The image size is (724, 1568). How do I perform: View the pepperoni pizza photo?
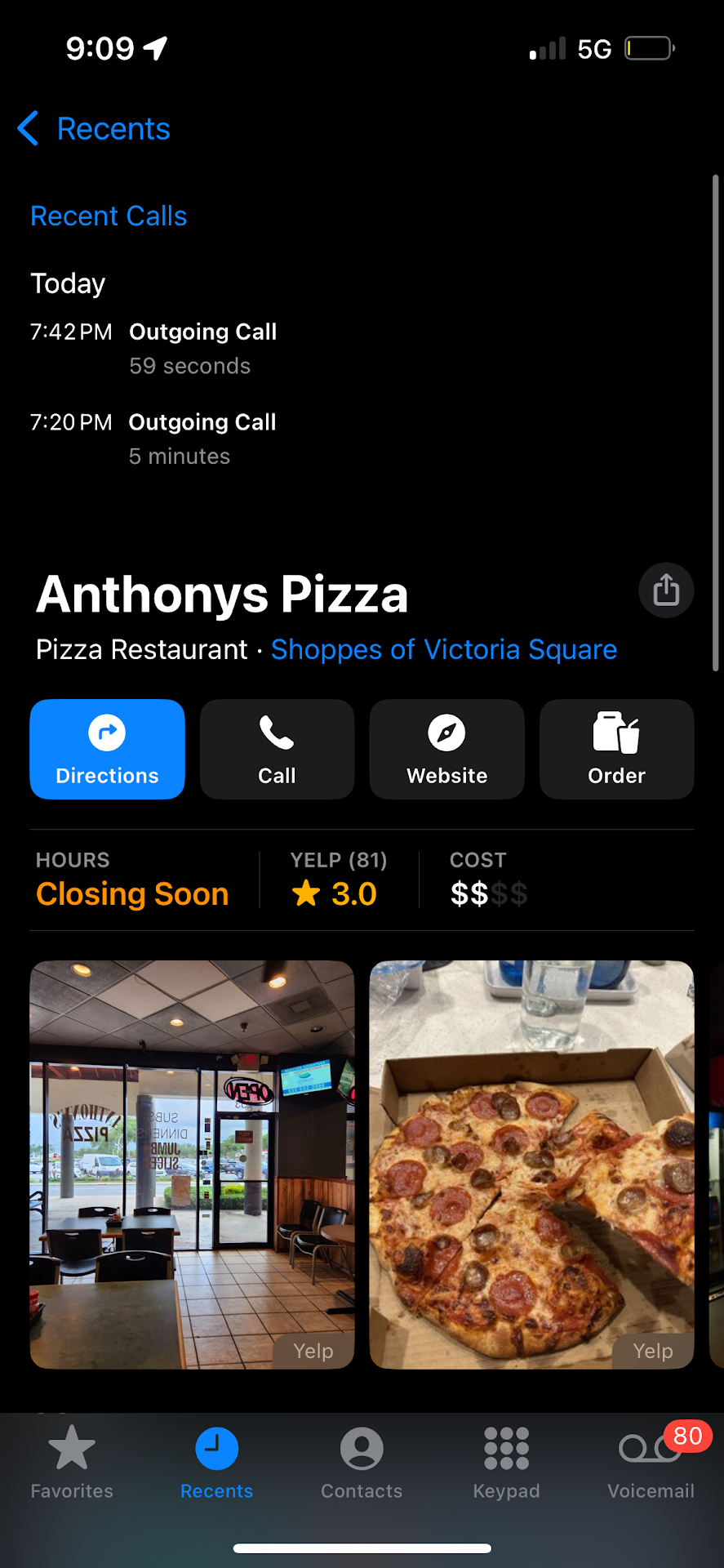(x=531, y=1164)
